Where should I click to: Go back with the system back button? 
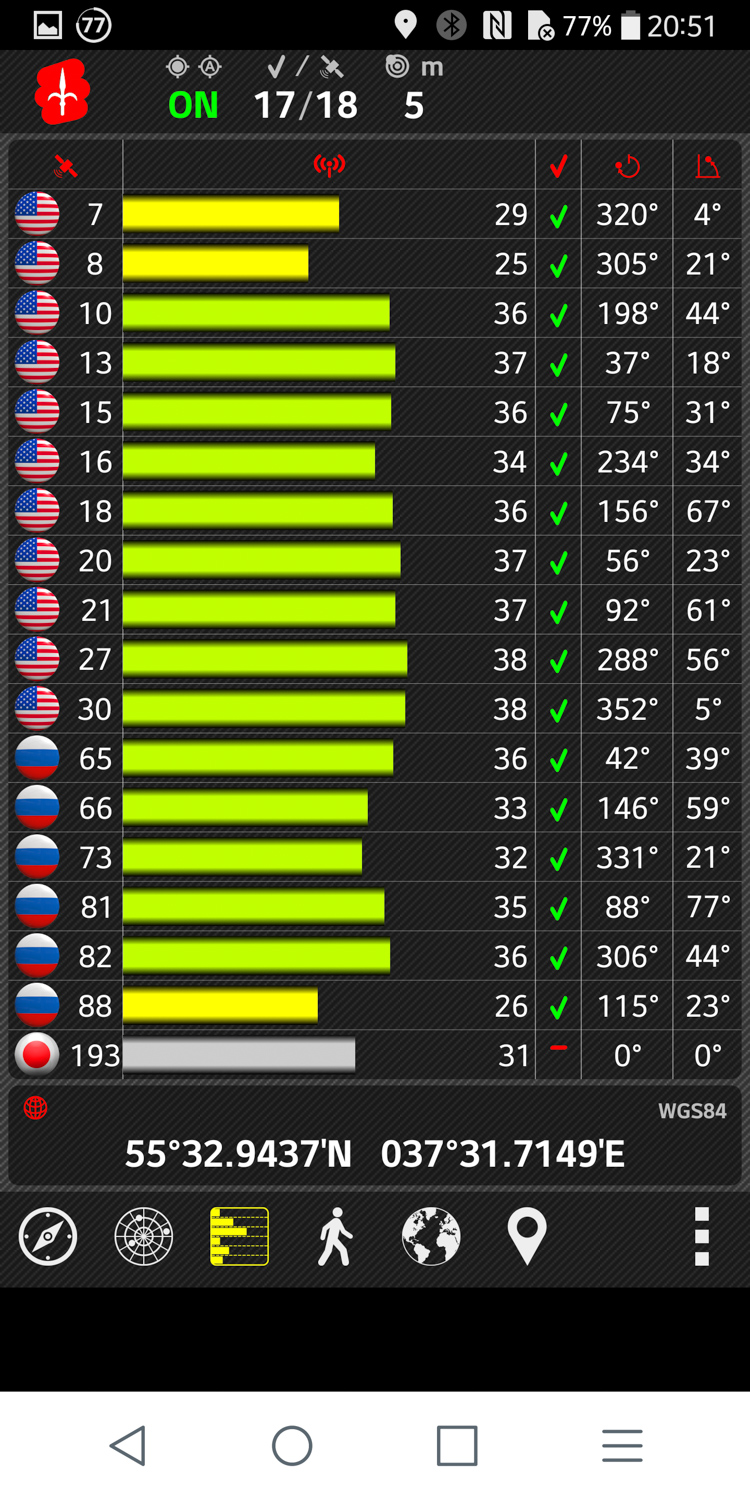pos(128,1445)
